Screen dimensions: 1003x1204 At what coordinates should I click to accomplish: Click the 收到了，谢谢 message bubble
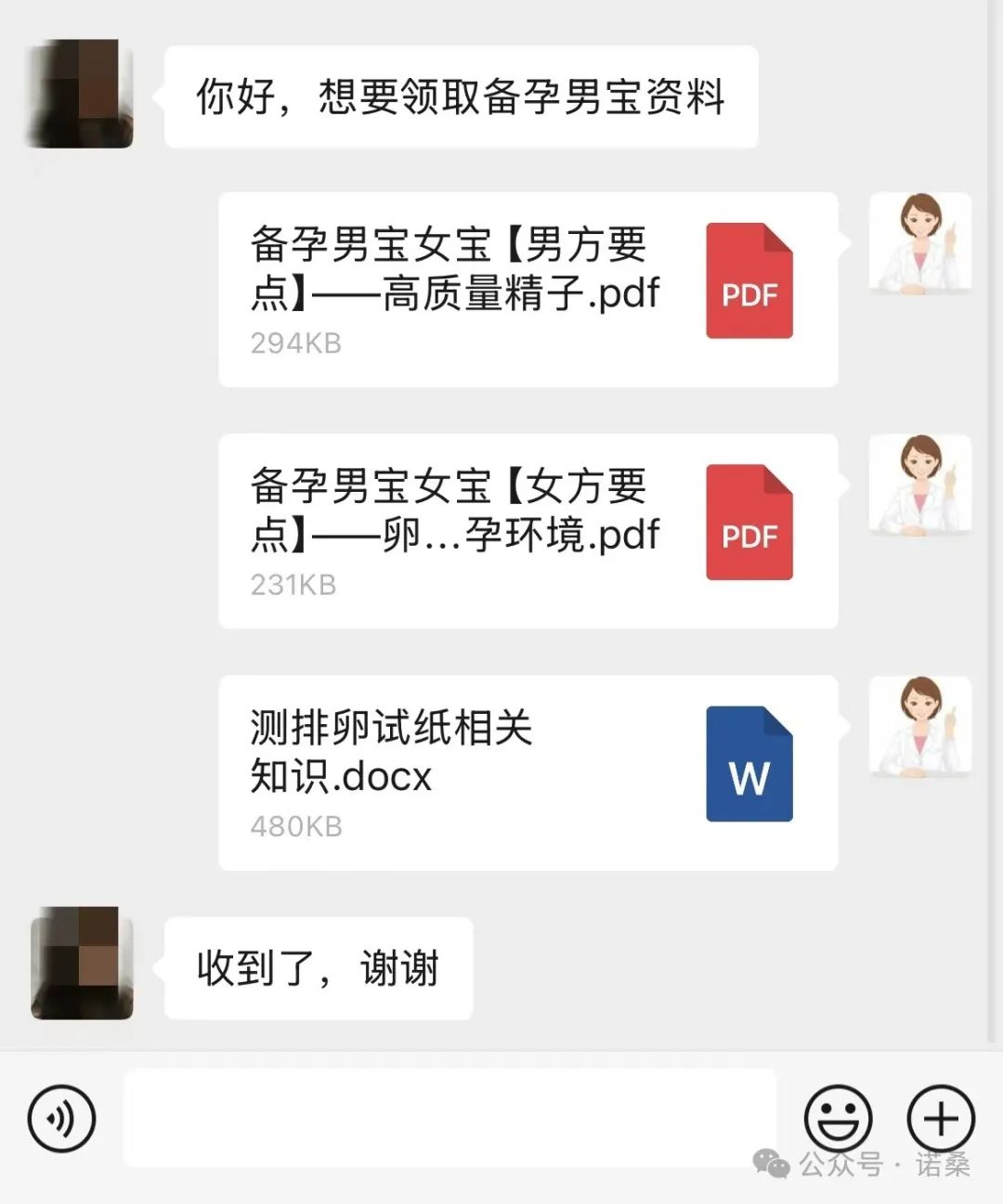[316, 967]
